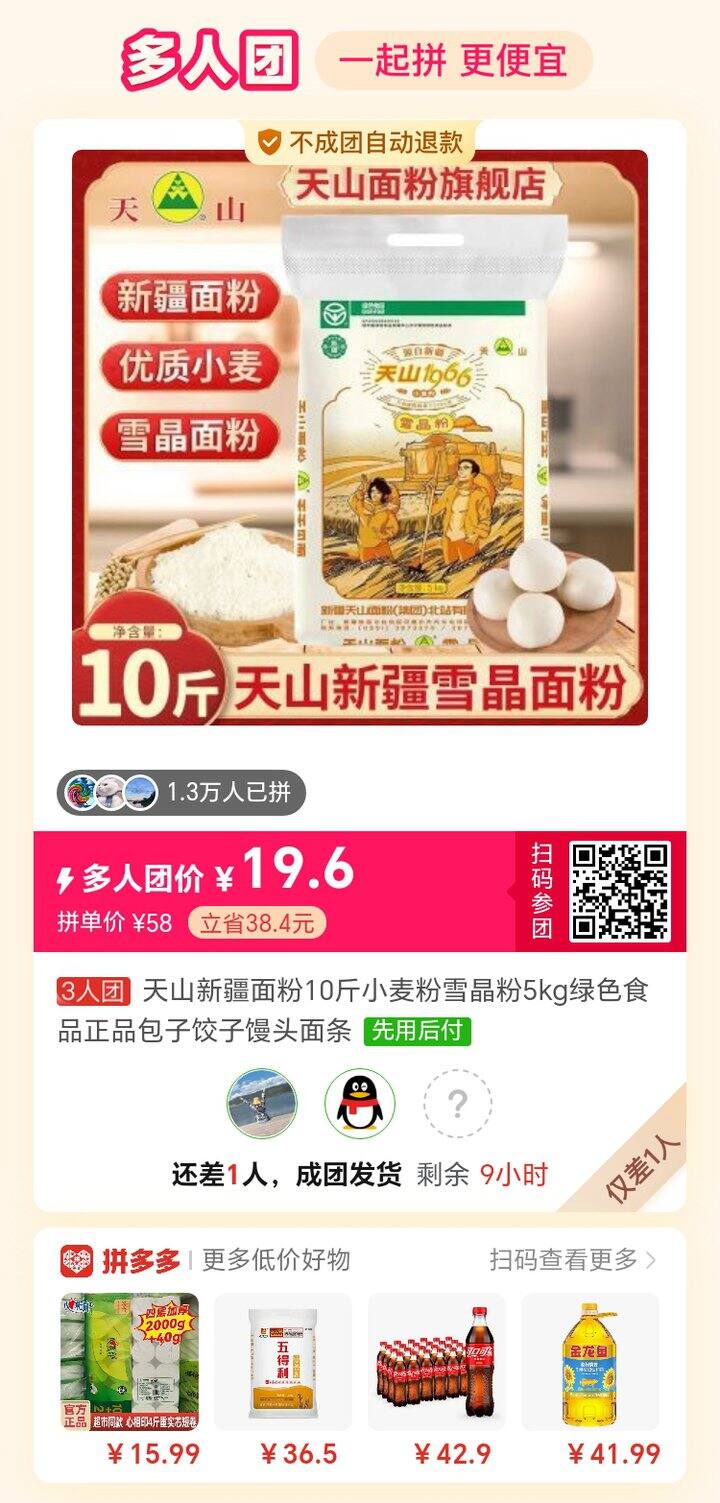This screenshot has width=720, height=1503.
Task: Open the stacked participant avatars list
Action: pyautogui.click(x=100, y=790)
